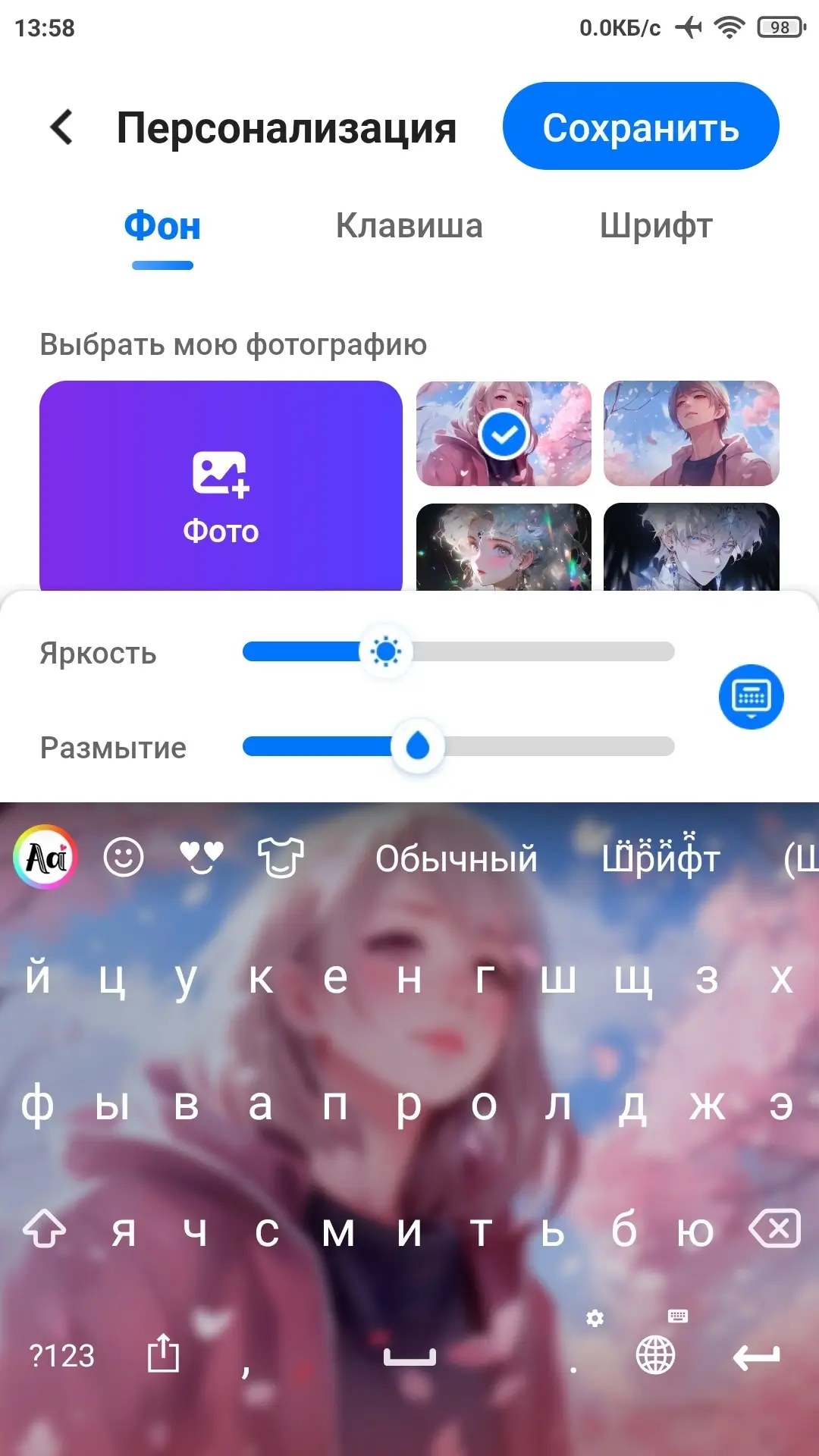
Task: Open the emoji smiley panel
Action: (124, 858)
